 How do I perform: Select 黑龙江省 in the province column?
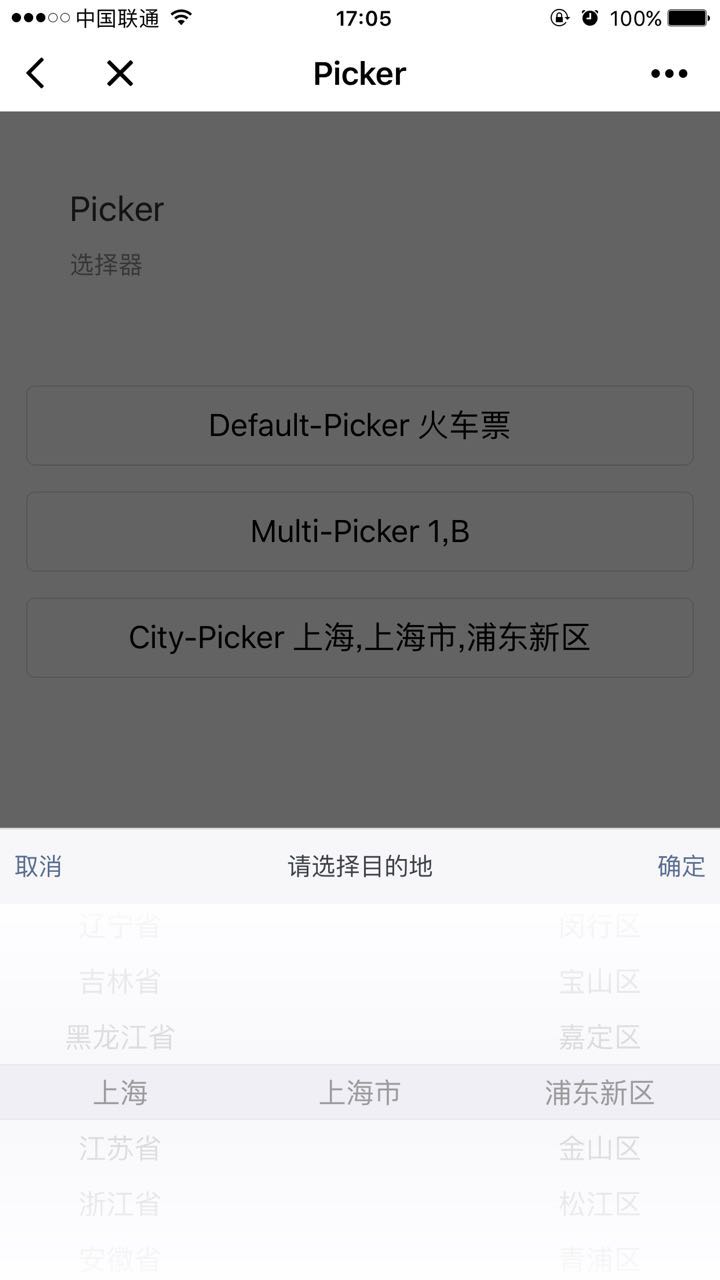coord(120,1037)
